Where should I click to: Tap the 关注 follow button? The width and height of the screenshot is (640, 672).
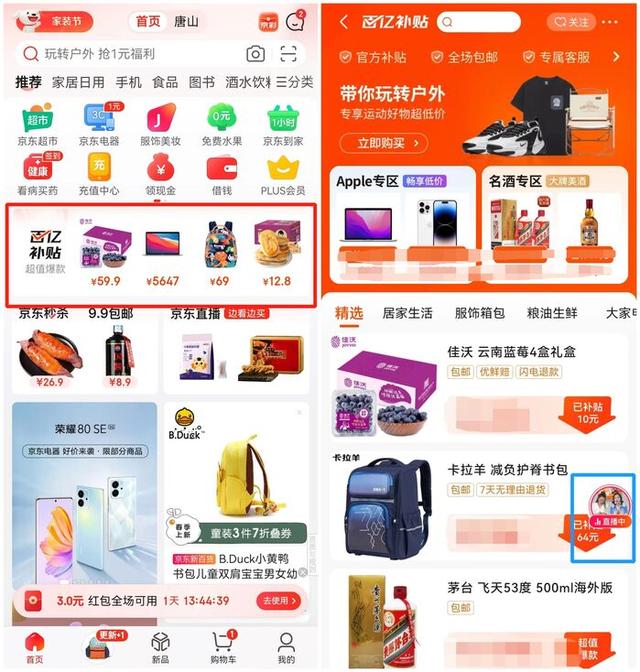572,21
